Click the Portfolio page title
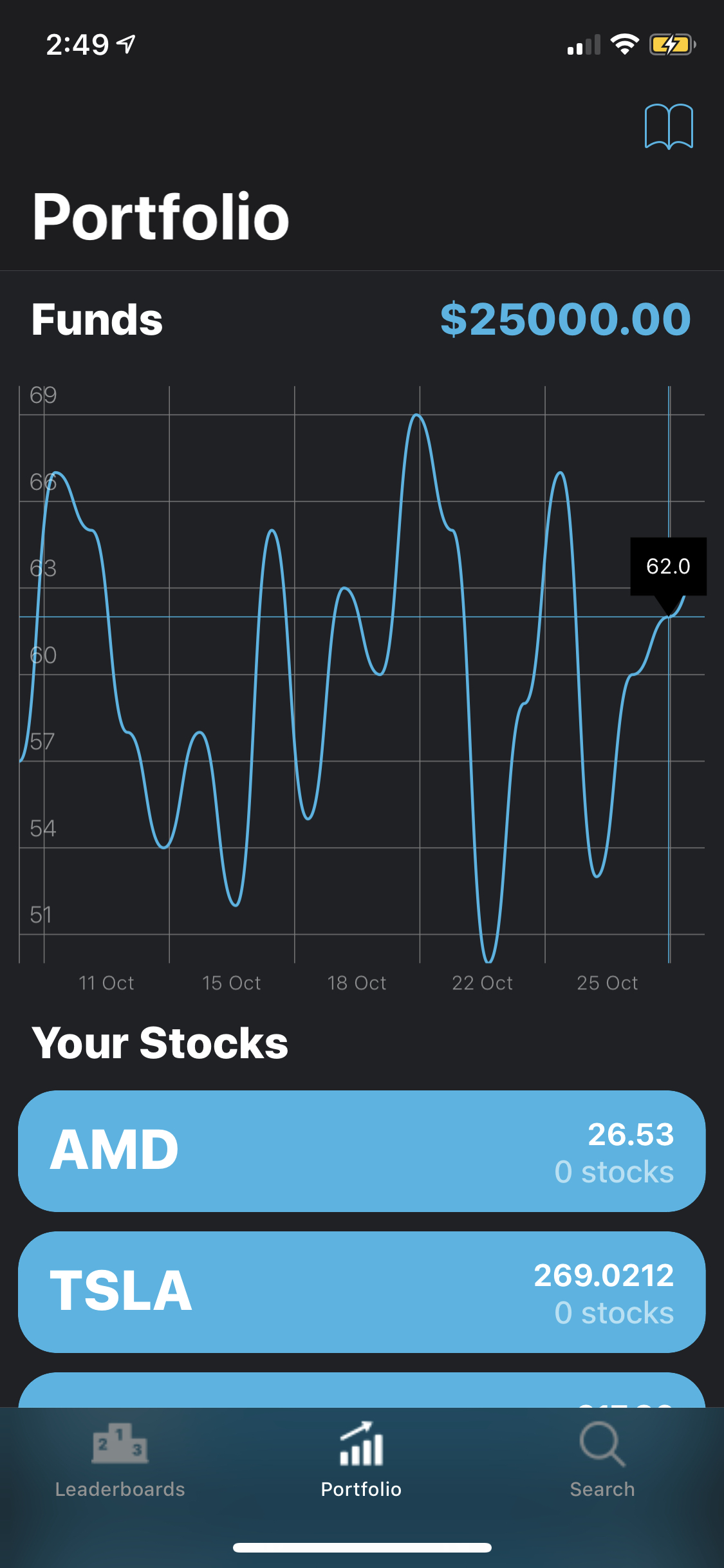724x1568 pixels. pos(161,216)
